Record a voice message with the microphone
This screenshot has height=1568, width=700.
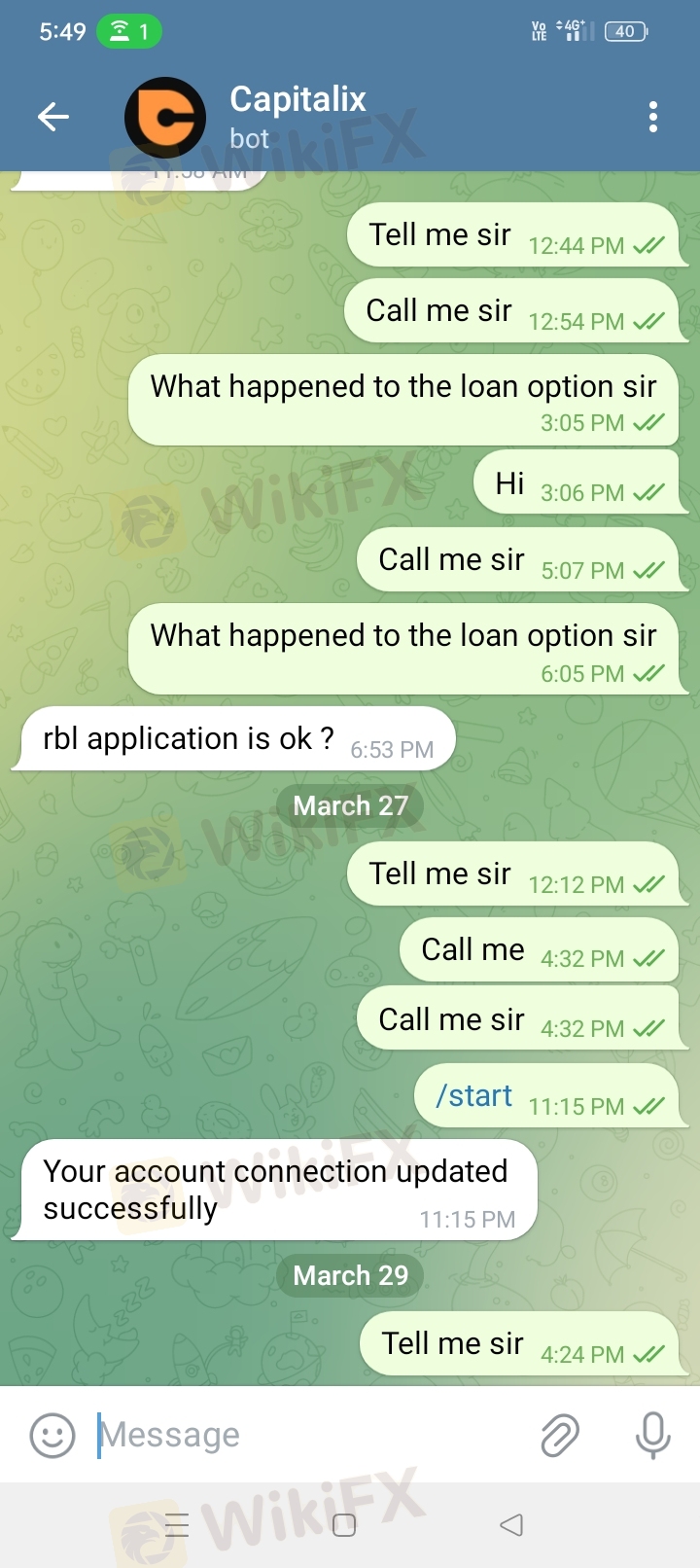click(x=652, y=1435)
